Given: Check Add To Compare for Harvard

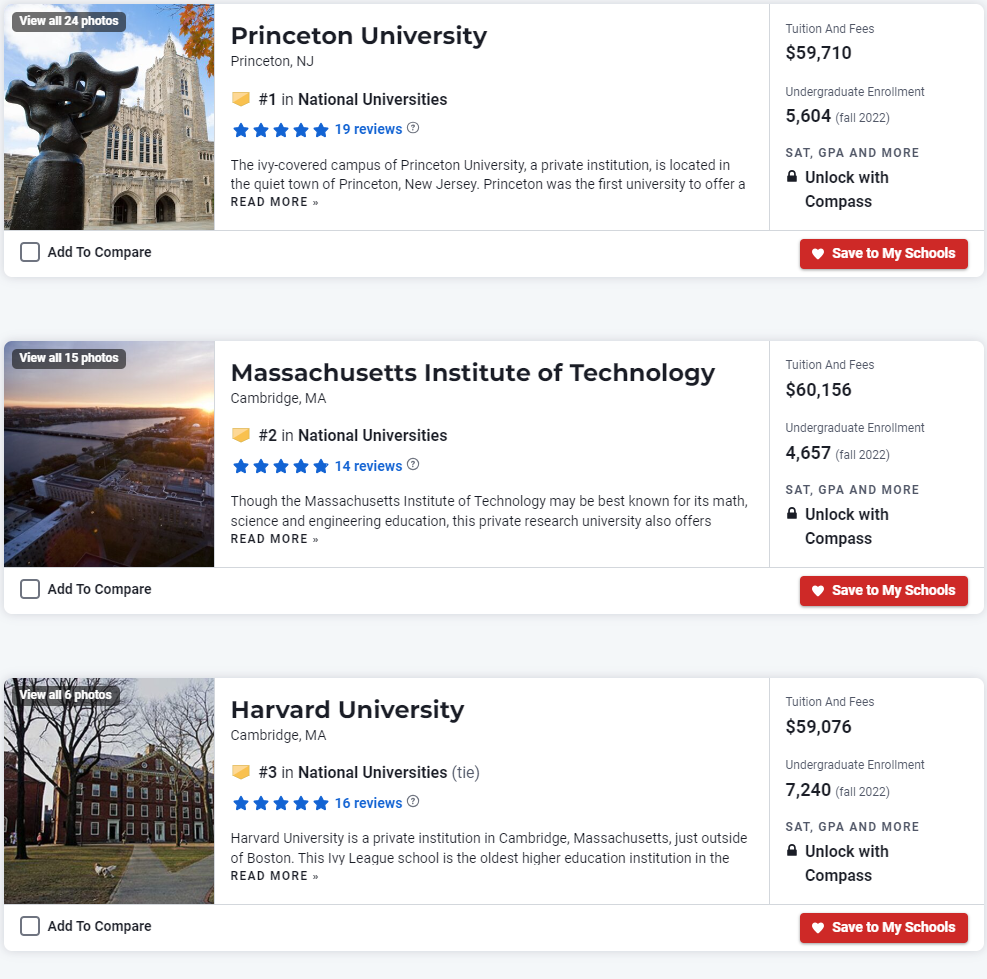Looking at the screenshot, I should [30, 926].
